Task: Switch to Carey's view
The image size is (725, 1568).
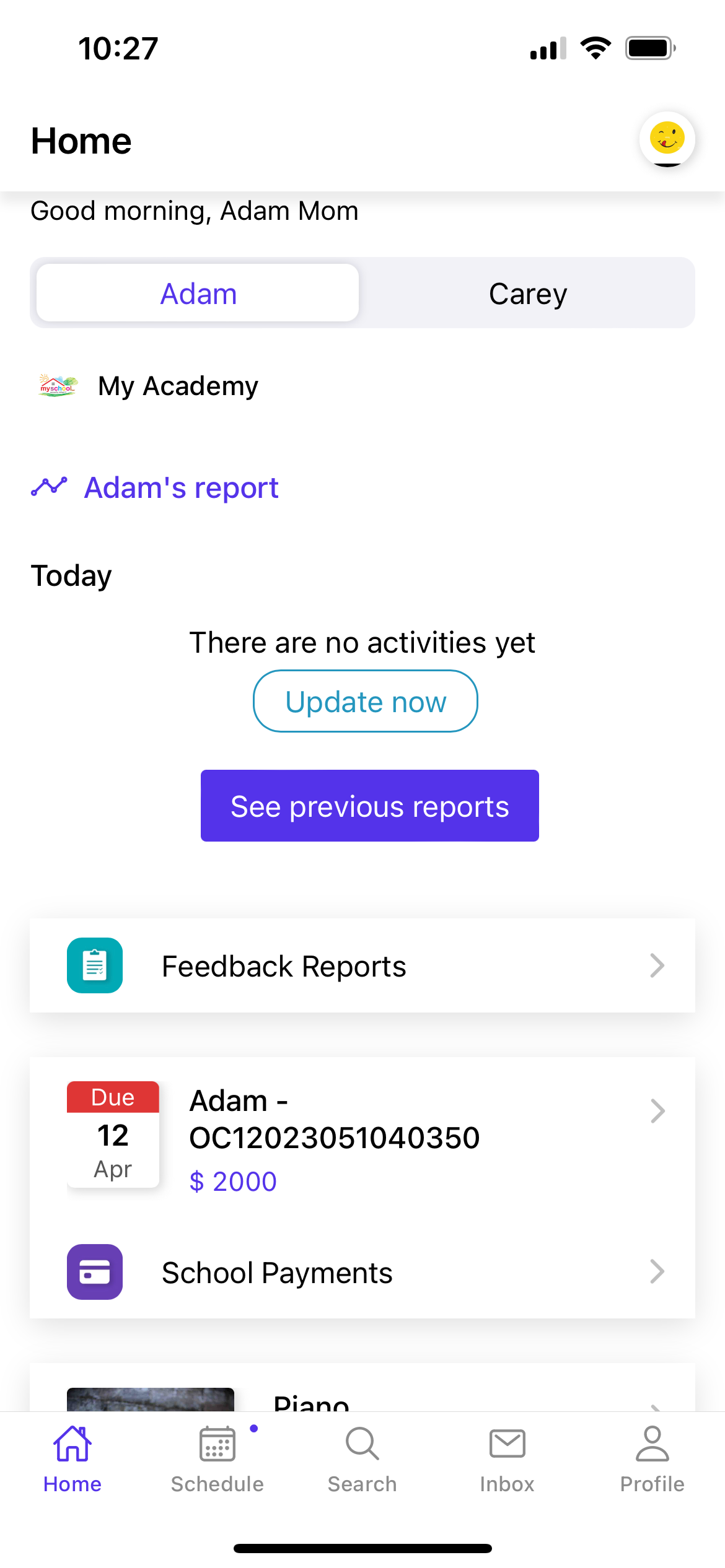Action: coord(527,293)
